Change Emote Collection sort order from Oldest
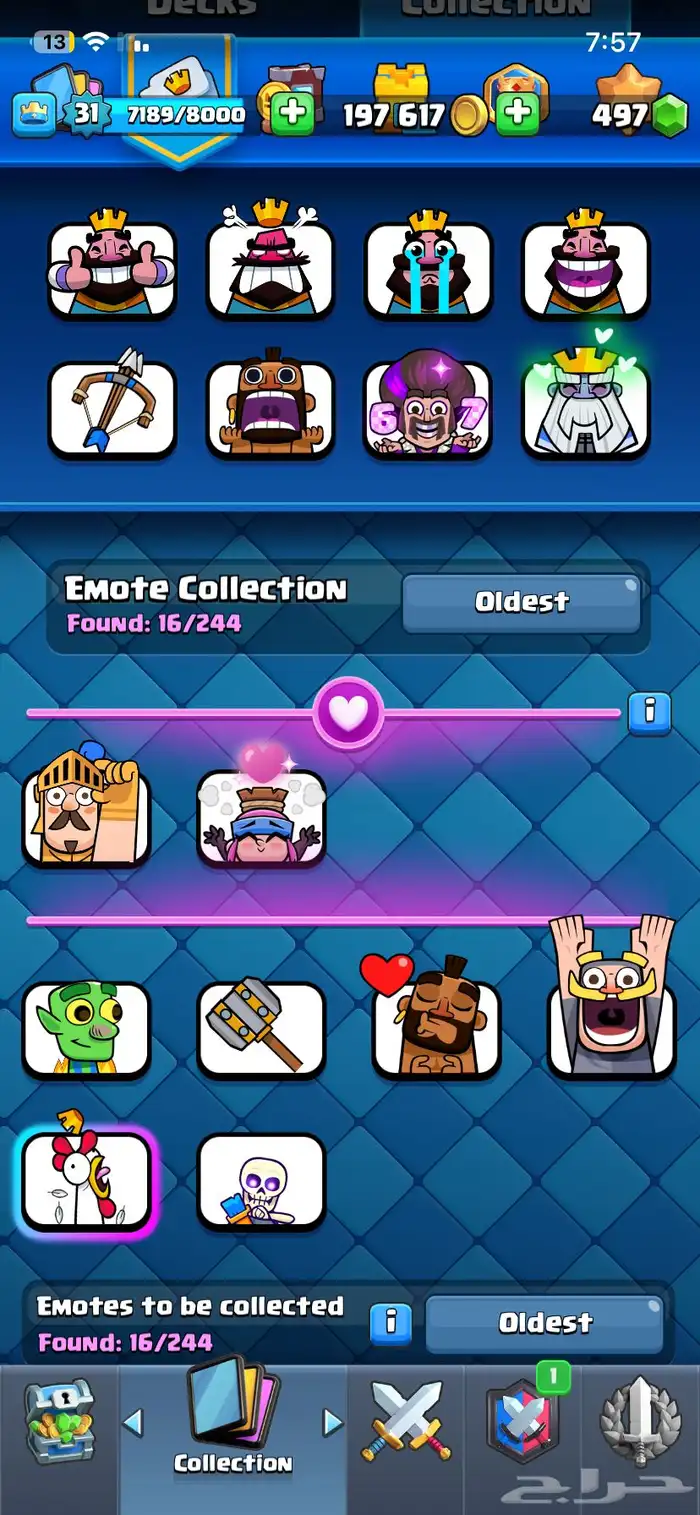The image size is (700, 1515). (x=521, y=602)
